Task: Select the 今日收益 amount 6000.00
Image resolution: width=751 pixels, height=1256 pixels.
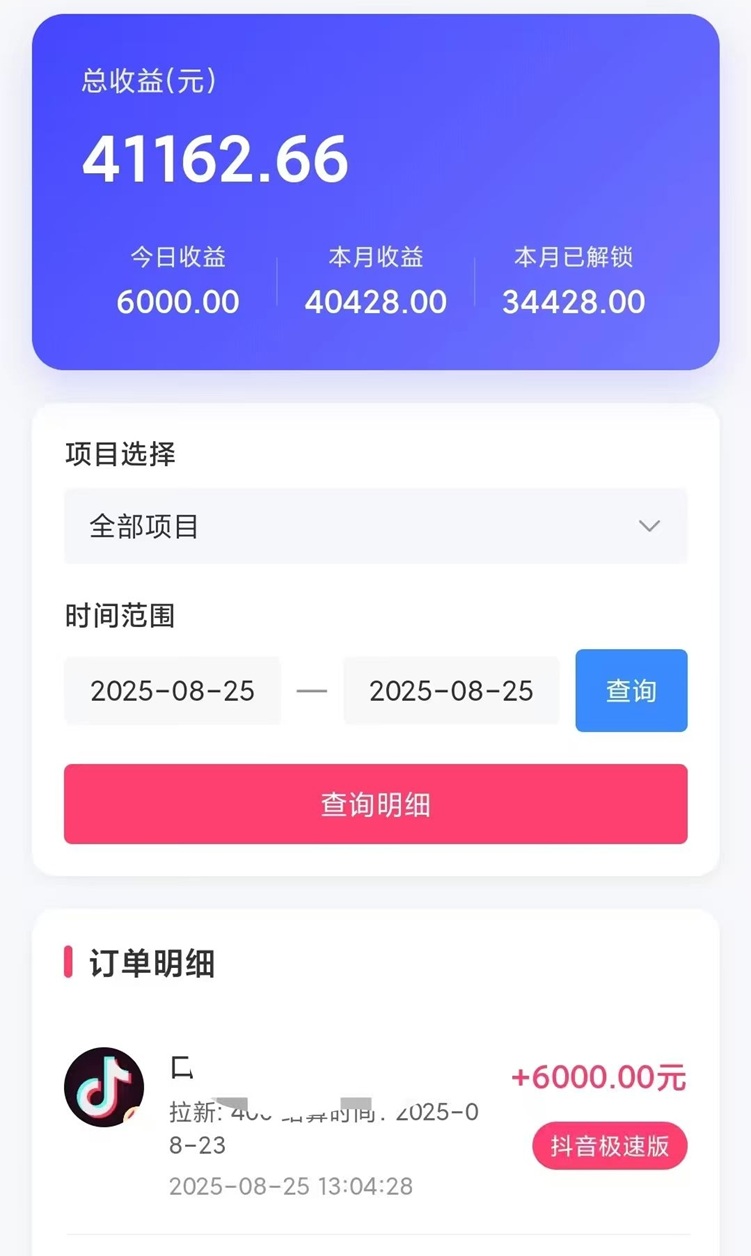Action: (179, 301)
